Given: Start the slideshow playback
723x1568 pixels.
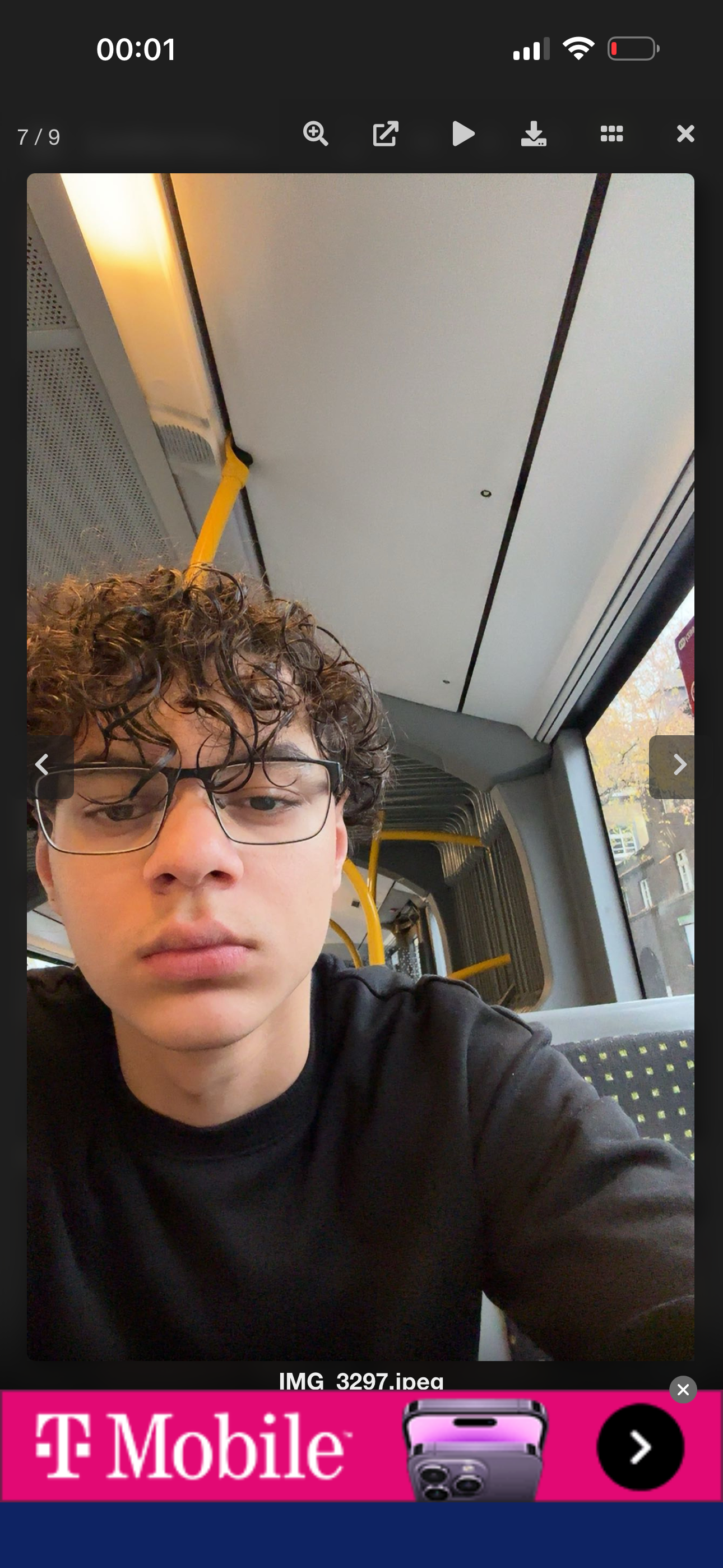Looking at the screenshot, I should pos(463,134).
